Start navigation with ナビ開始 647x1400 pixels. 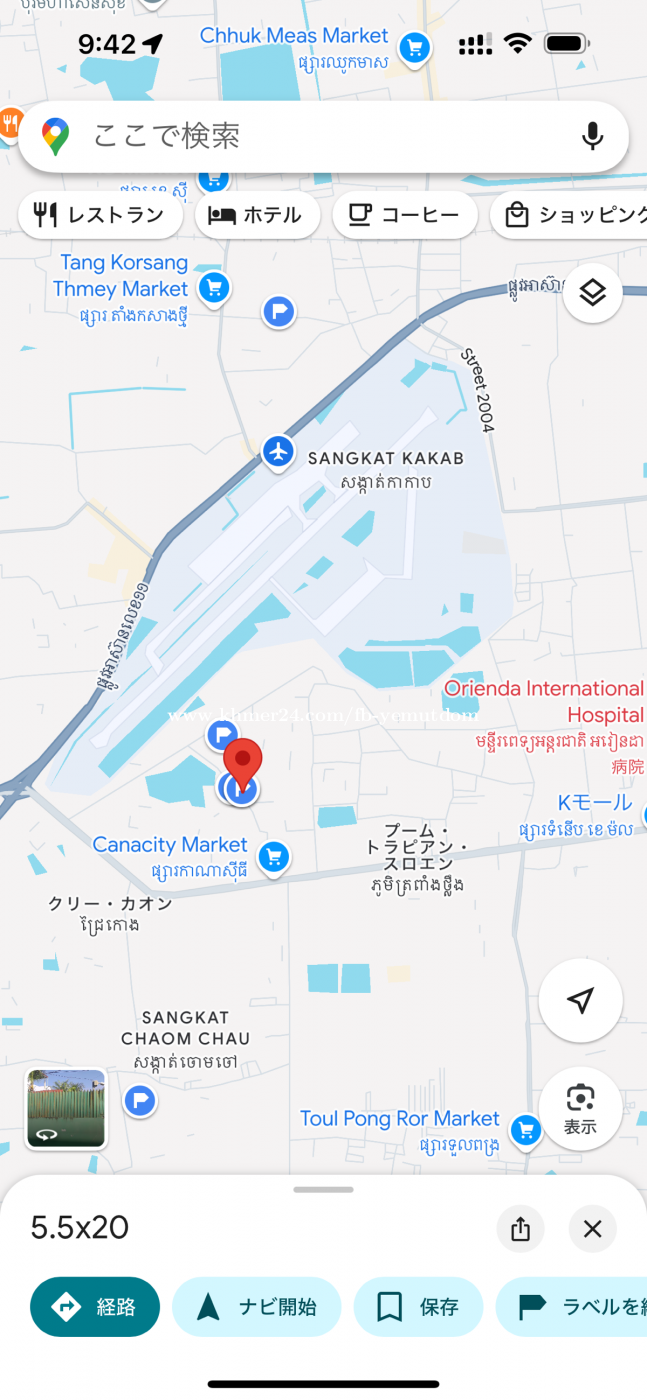click(257, 1307)
